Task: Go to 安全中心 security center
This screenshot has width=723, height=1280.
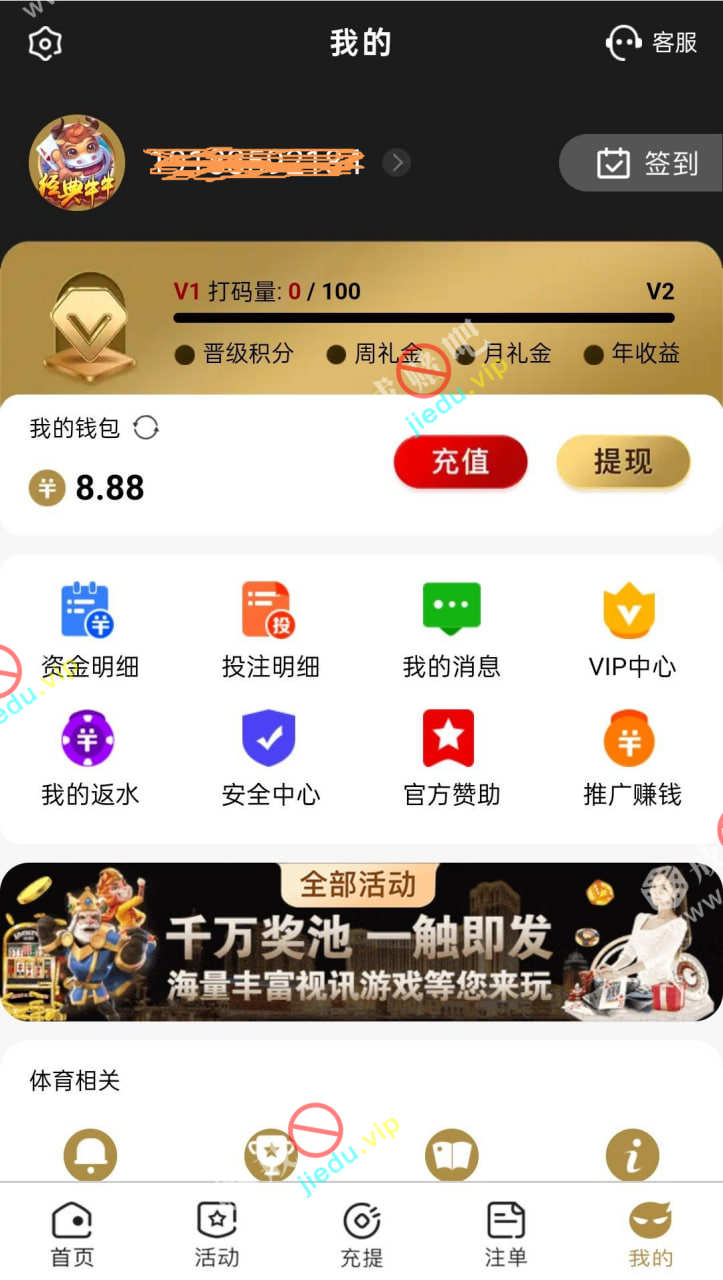Action: tap(270, 758)
